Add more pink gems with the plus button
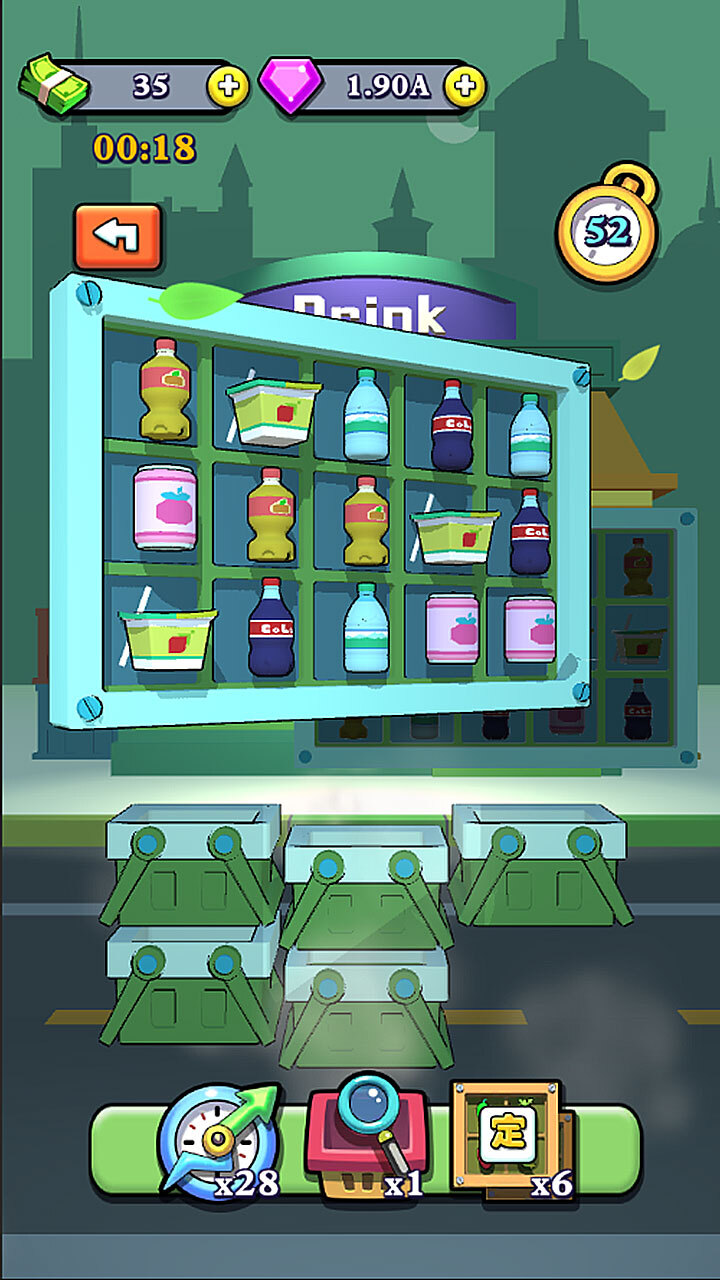 pyautogui.click(x=463, y=86)
